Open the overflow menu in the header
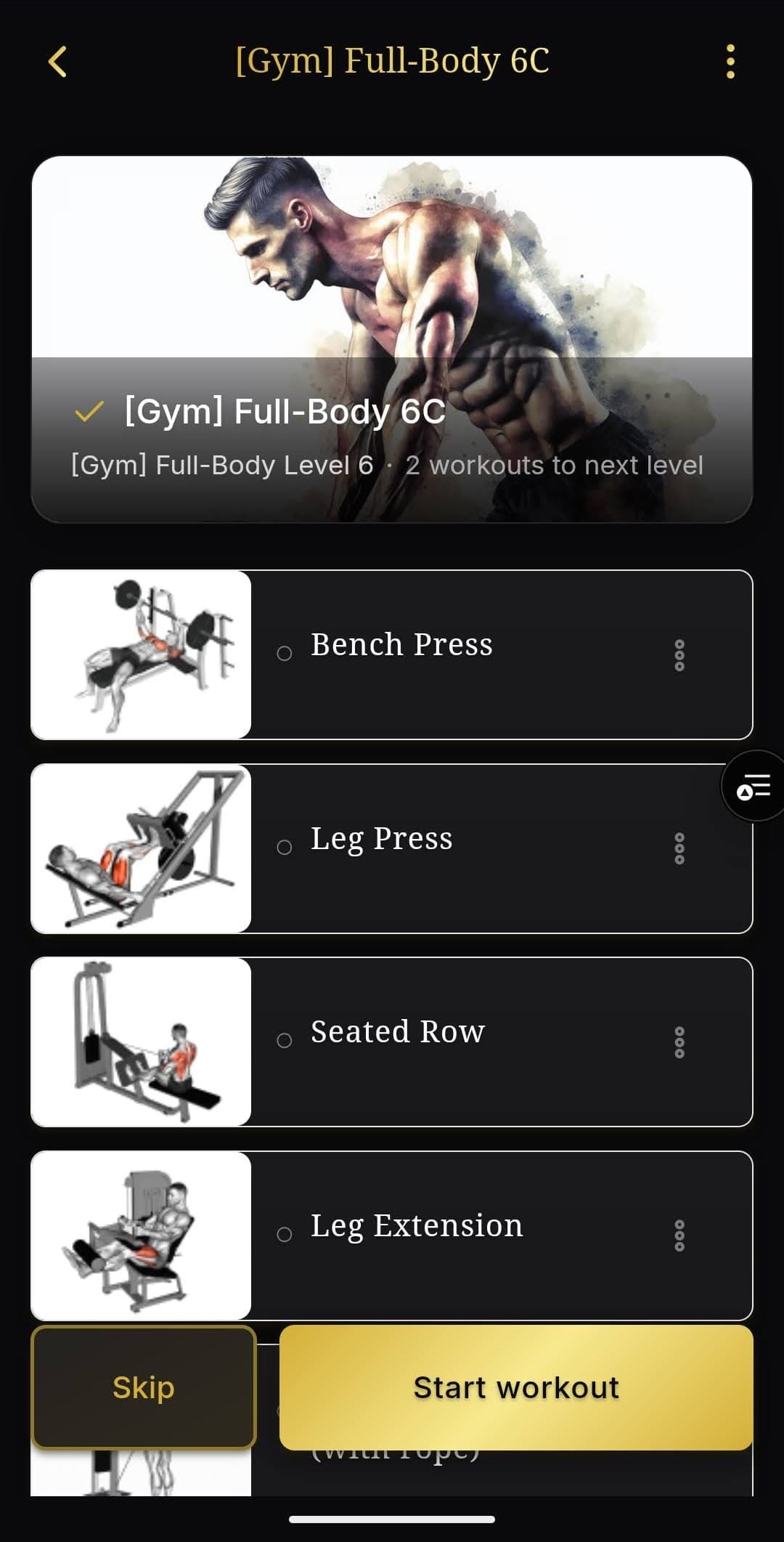Viewport: 784px width, 1542px height. tap(730, 62)
